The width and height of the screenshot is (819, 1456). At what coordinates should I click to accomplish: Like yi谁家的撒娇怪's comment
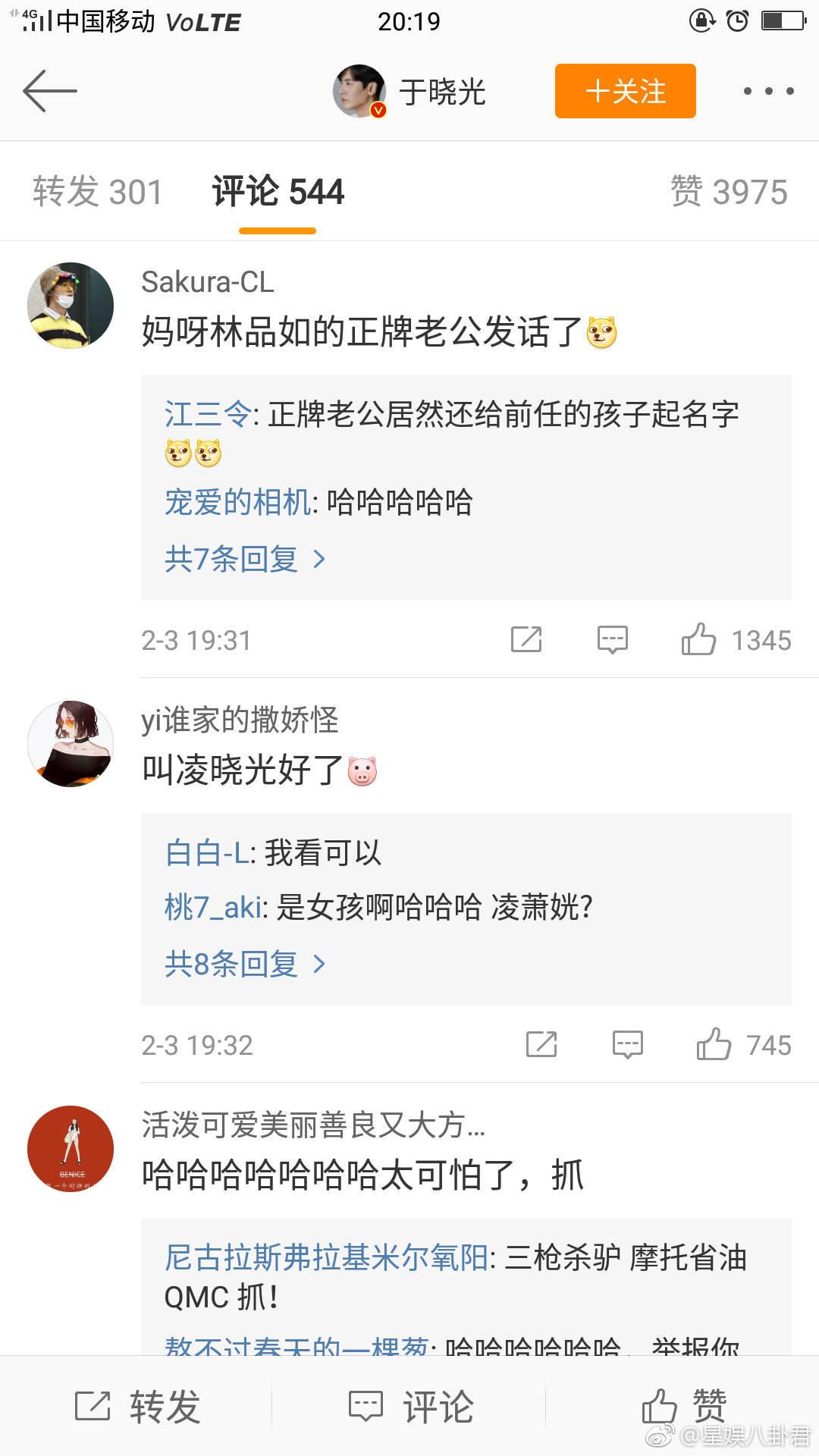pyautogui.click(x=714, y=1044)
